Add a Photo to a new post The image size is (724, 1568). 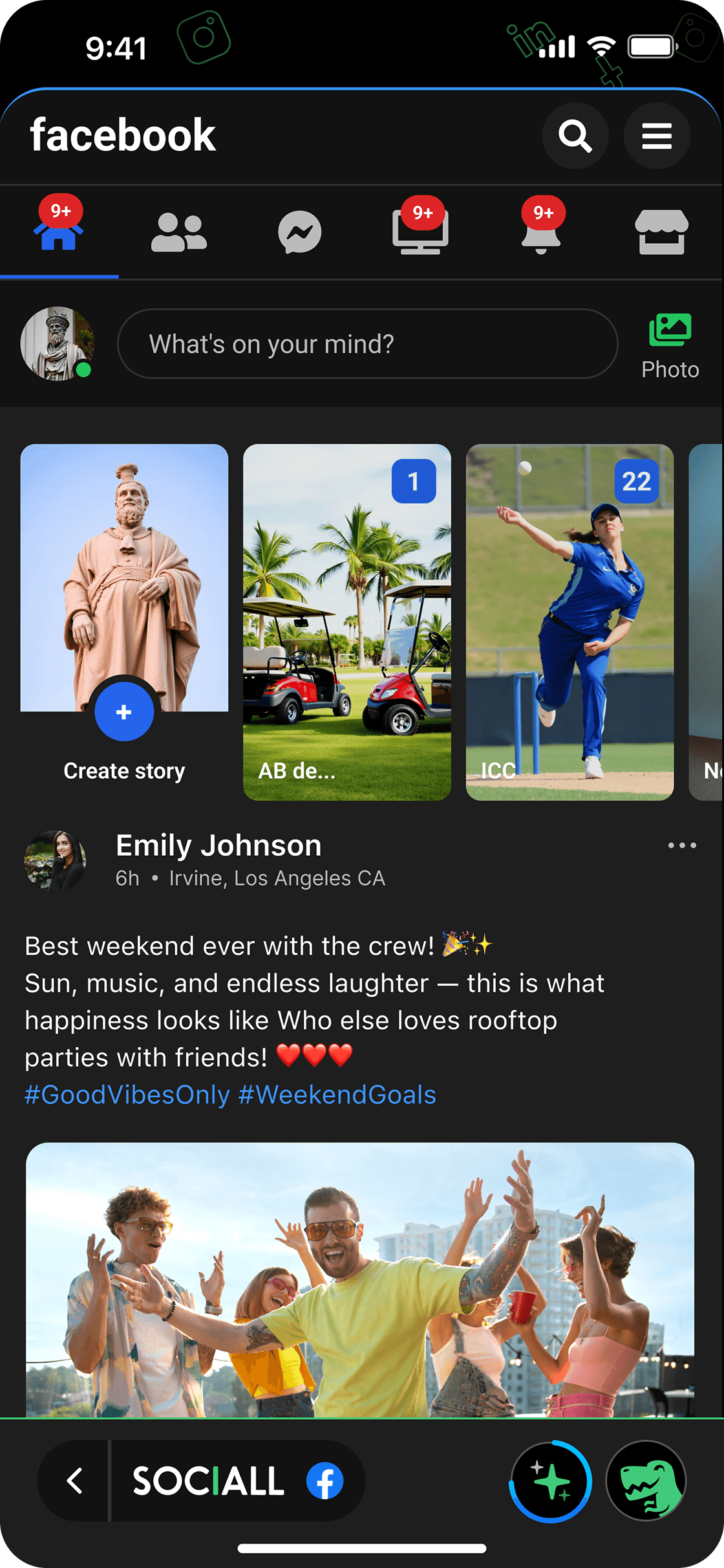click(x=670, y=346)
